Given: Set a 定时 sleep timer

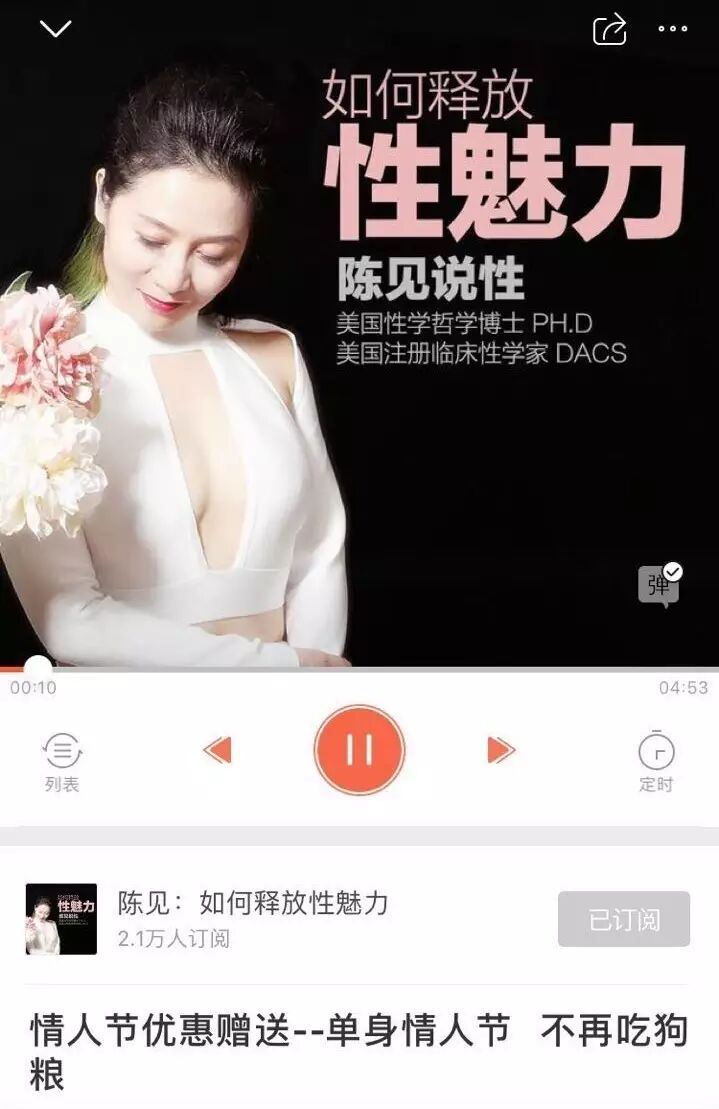Looking at the screenshot, I should (656, 760).
